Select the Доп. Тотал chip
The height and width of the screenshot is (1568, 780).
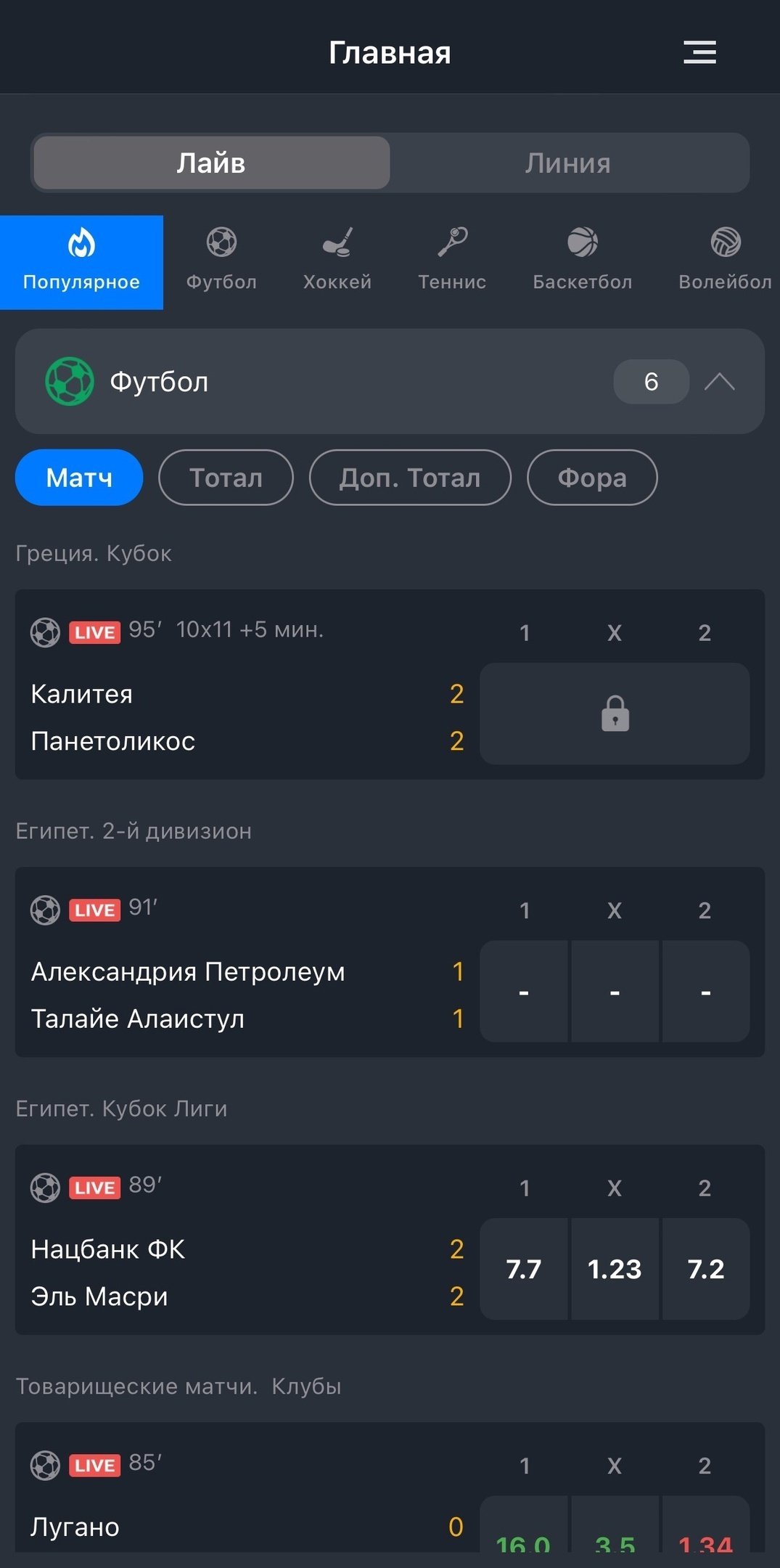coord(410,478)
